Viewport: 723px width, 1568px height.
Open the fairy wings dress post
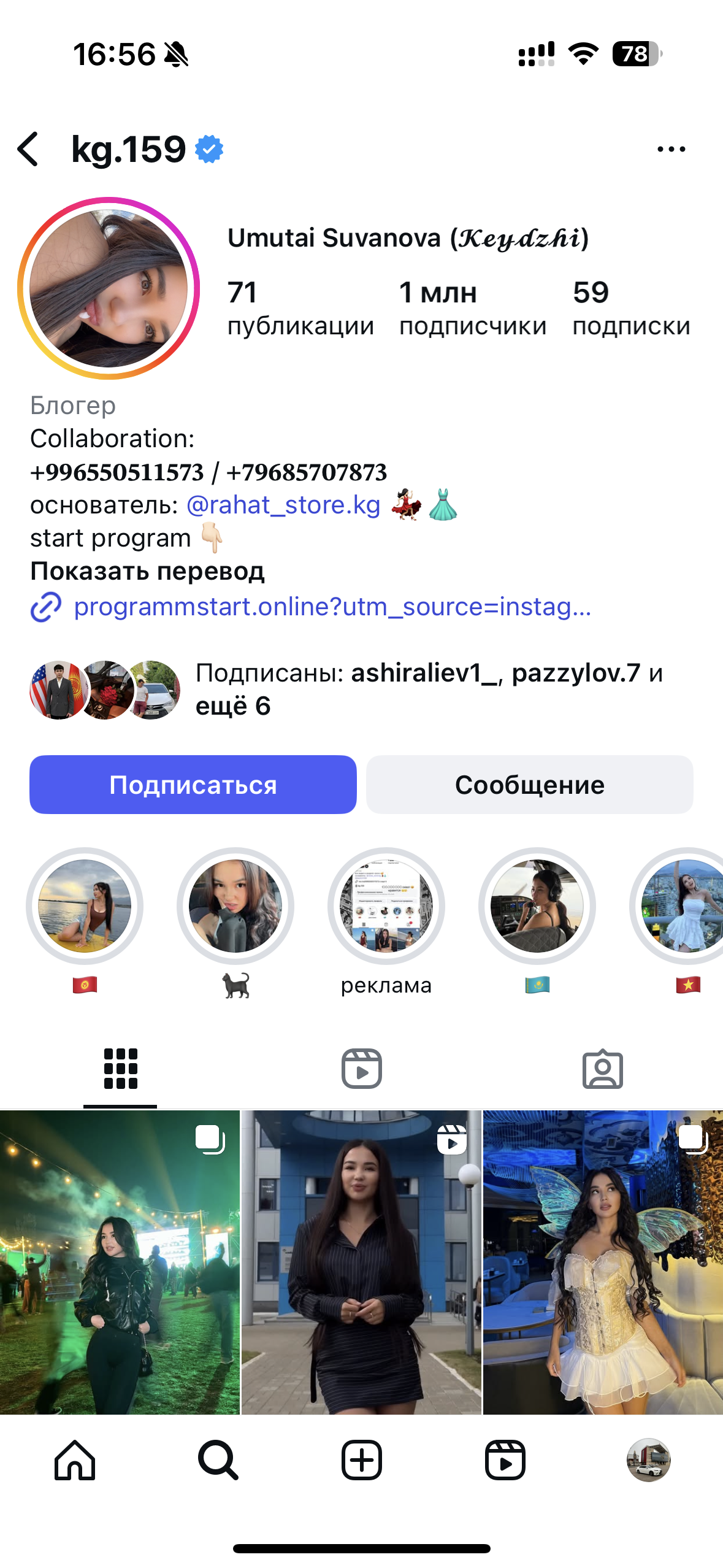(603, 1262)
